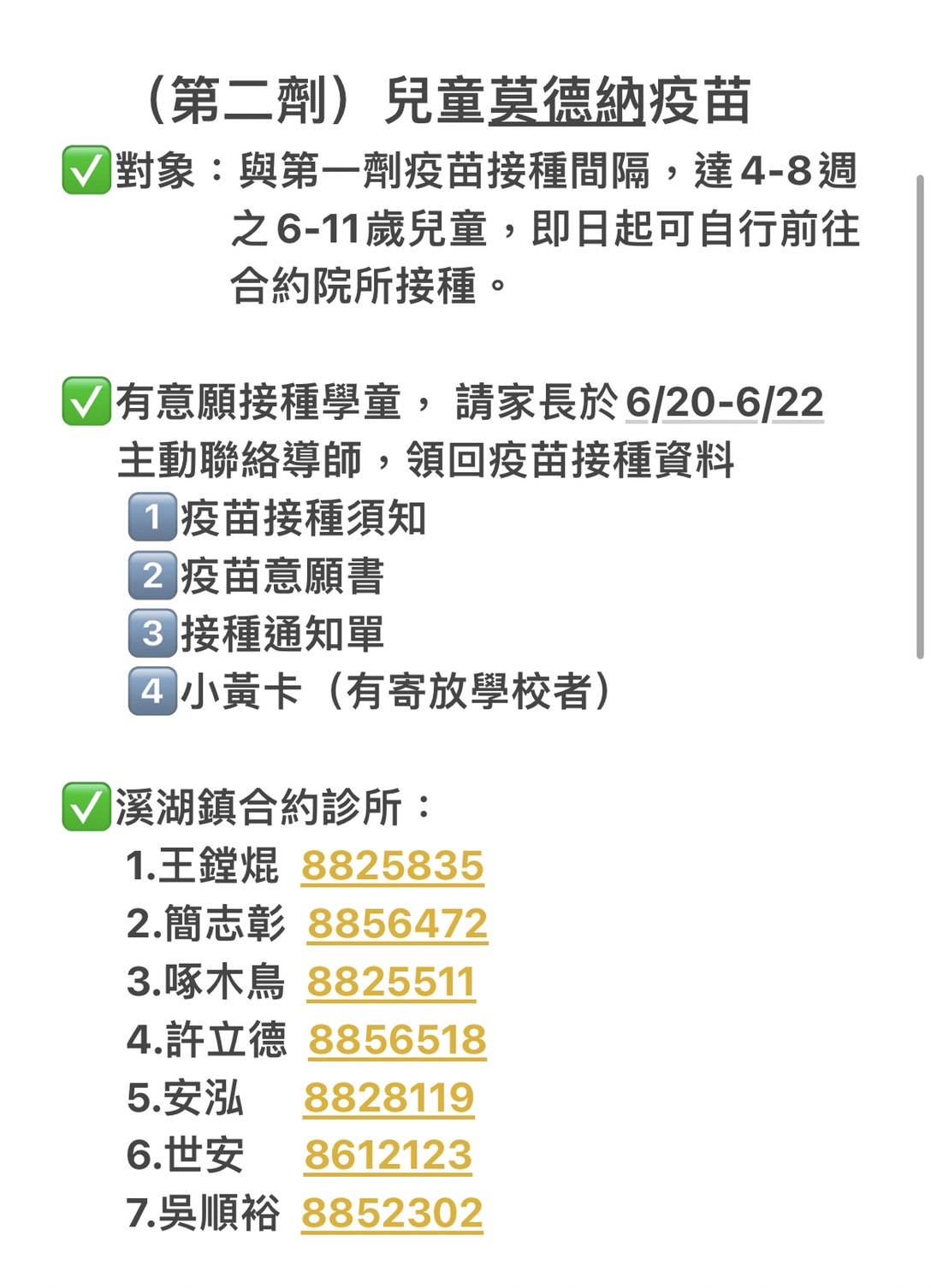Dial 啄木鳥 clinic at 8825511

pyautogui.click(x=390, y=982)
